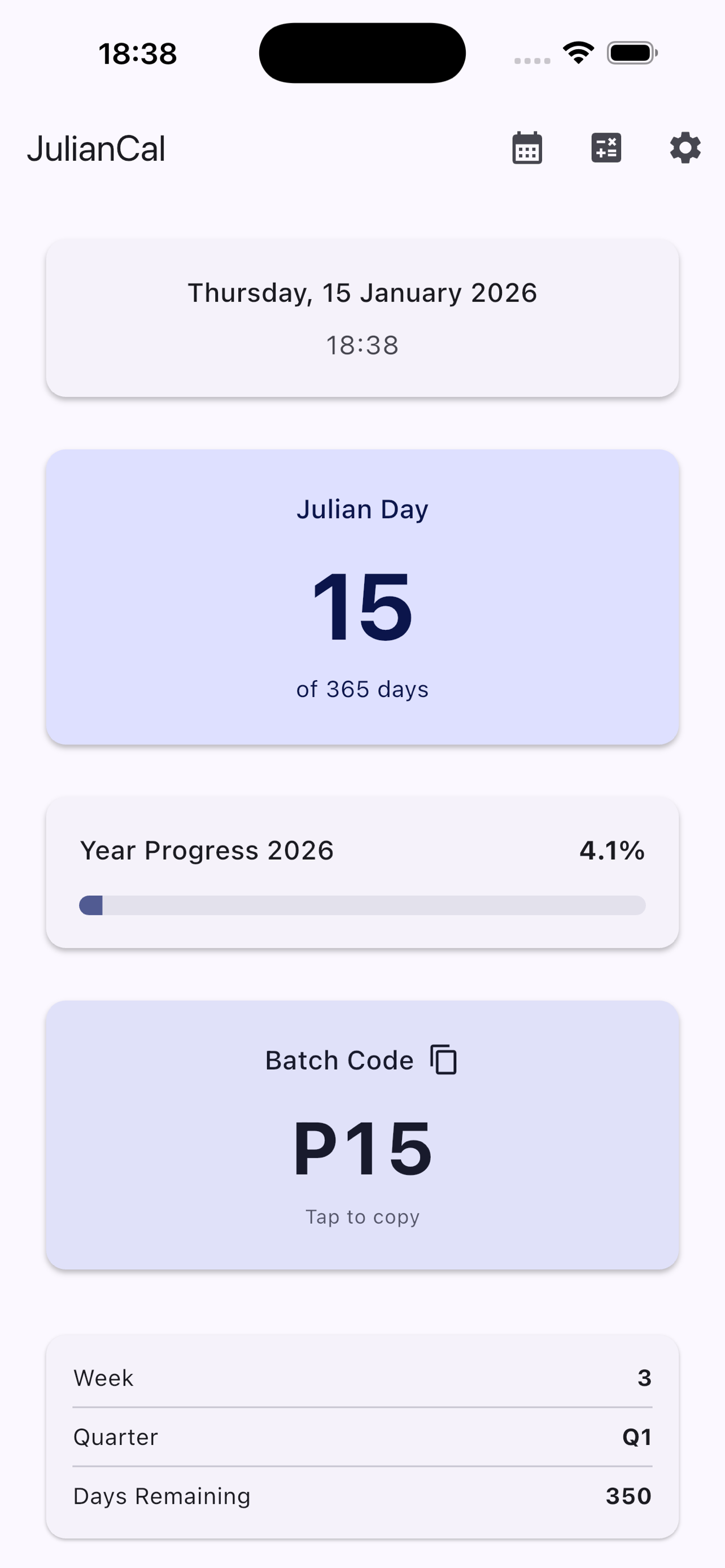Click the copy icon beside Batch Code
Image resolution: width=725 pixels, height=1568 pixels.
[x=444, y=1059]
